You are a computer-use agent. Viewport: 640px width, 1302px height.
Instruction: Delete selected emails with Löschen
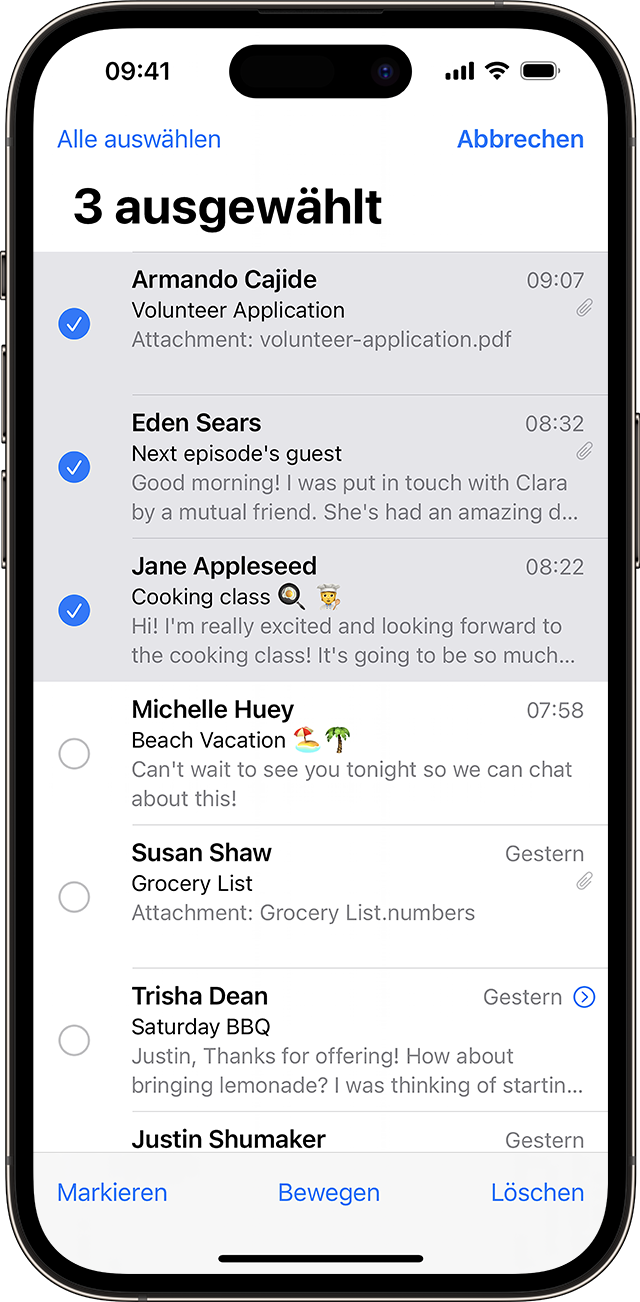[537, 1192]
